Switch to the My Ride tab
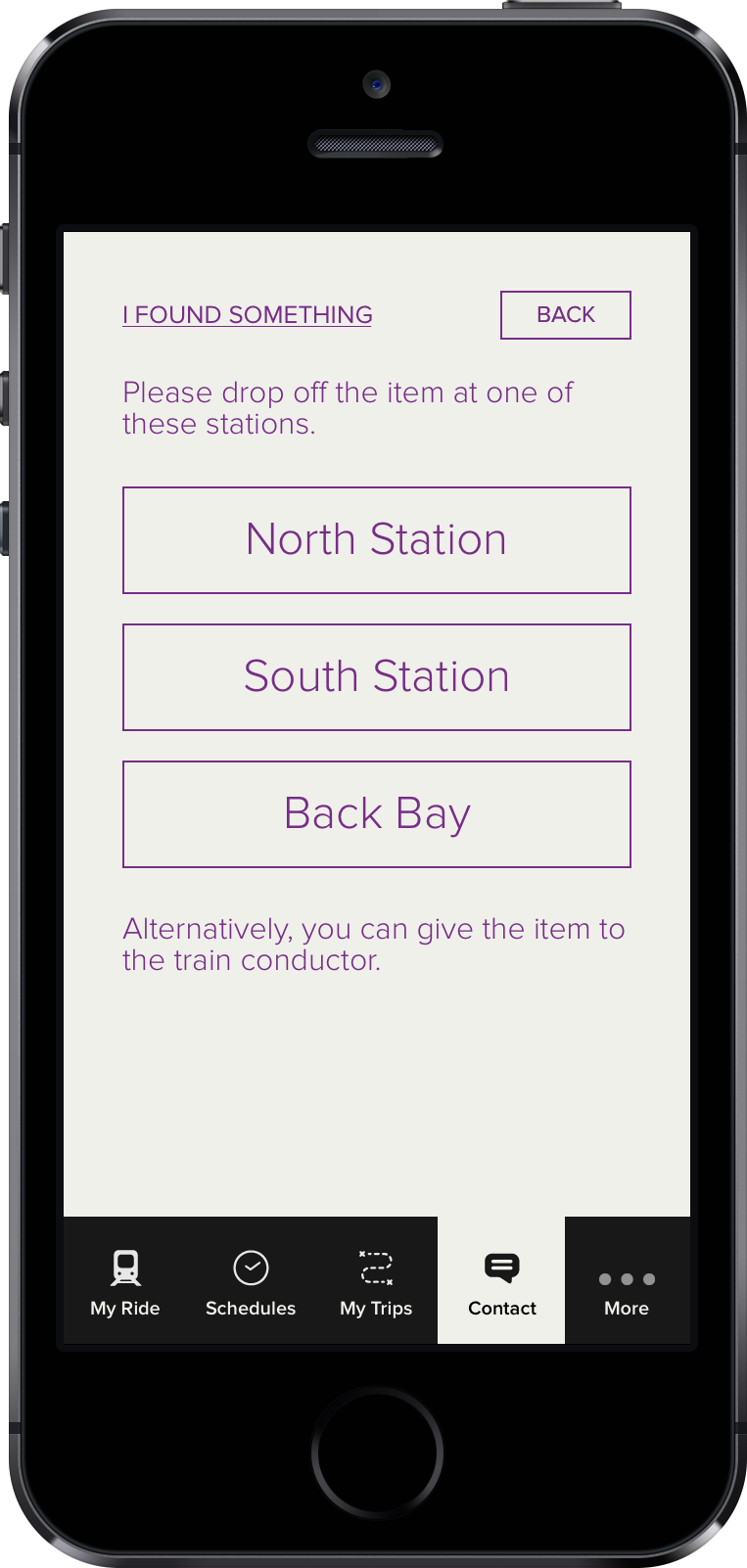This screenshot has height=1568, width=747. (x=125, y=1280)
